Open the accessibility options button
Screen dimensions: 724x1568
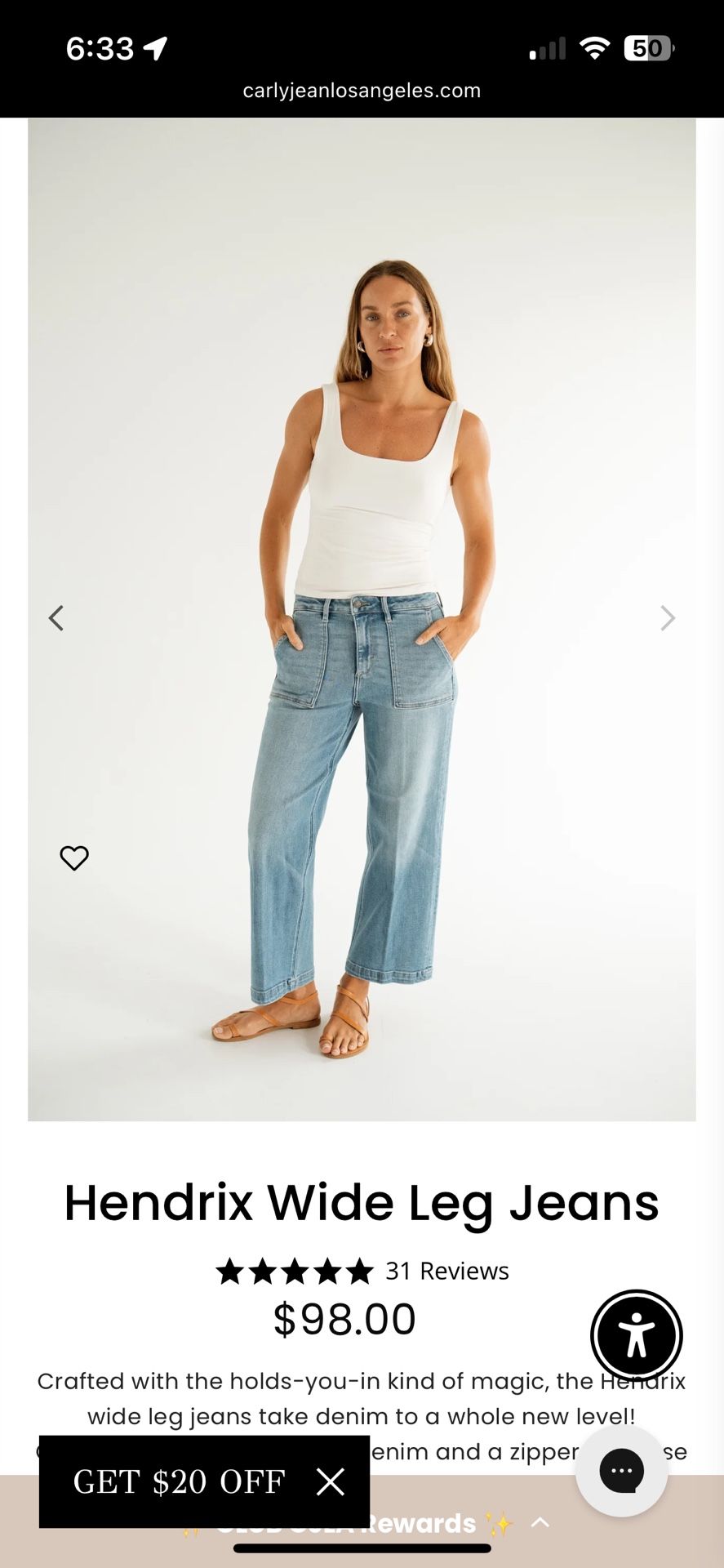pyautogui.click(x=637, y=1335)
